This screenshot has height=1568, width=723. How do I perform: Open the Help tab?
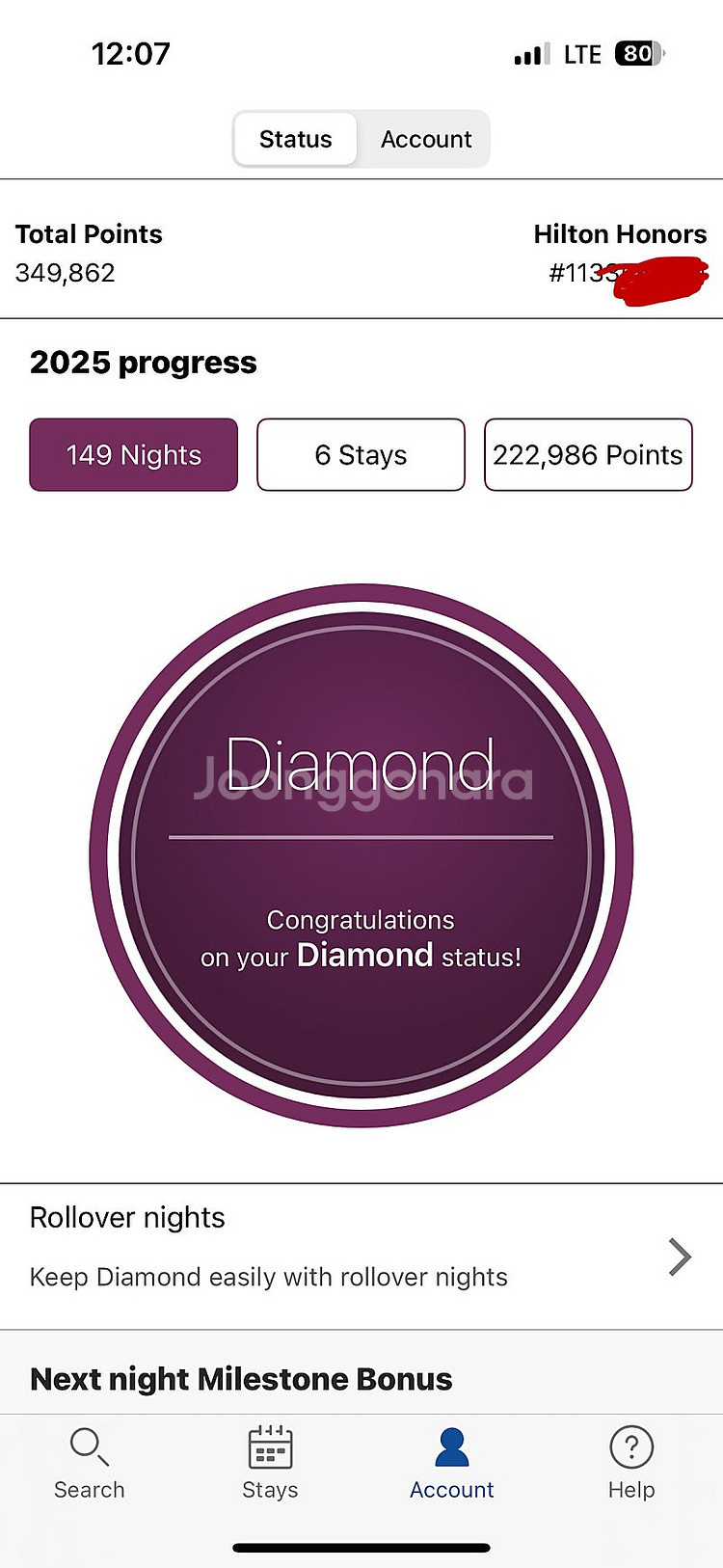[631, 1464]
